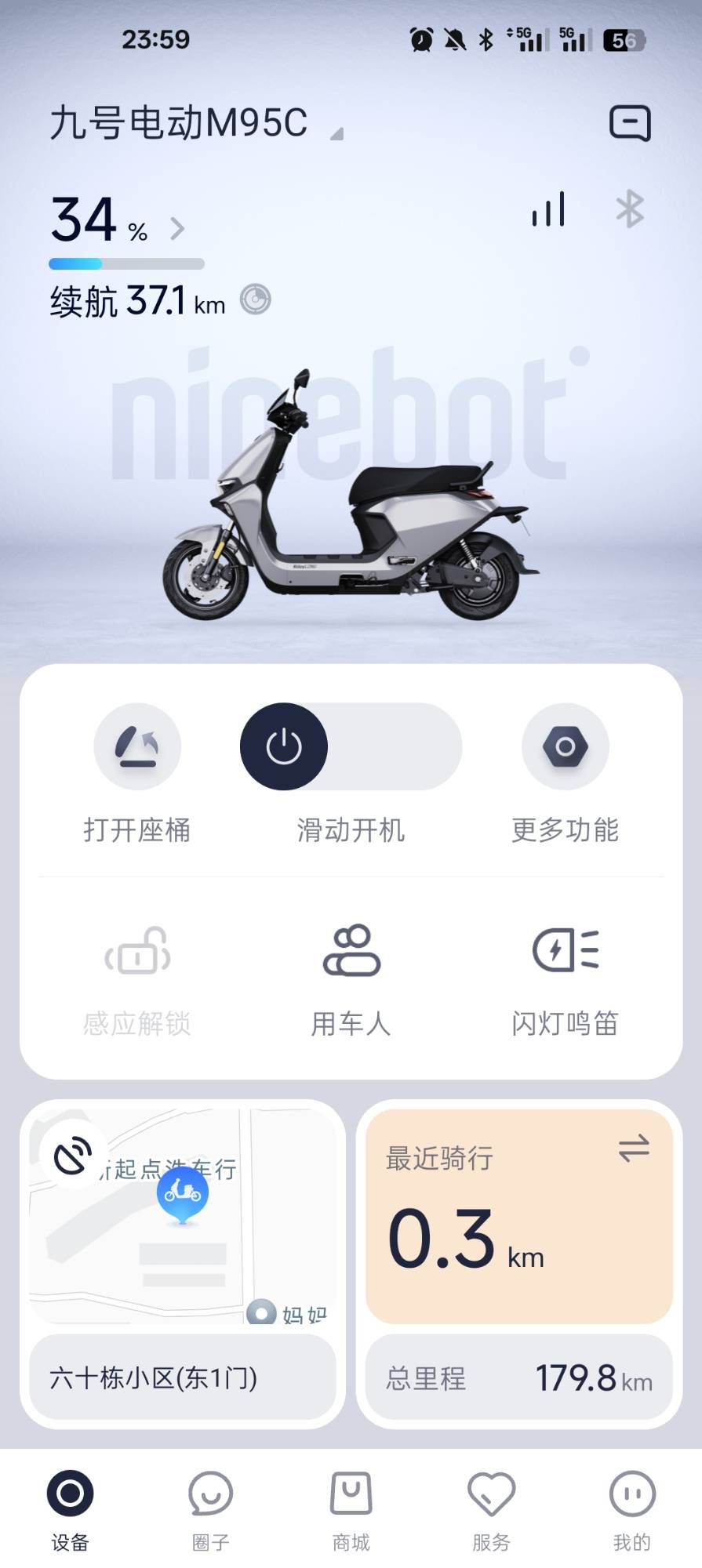The image size is (702, 1568).
Task: Tap the range mode icon beside 续航 37.1 km
Action: pos(255,299)
